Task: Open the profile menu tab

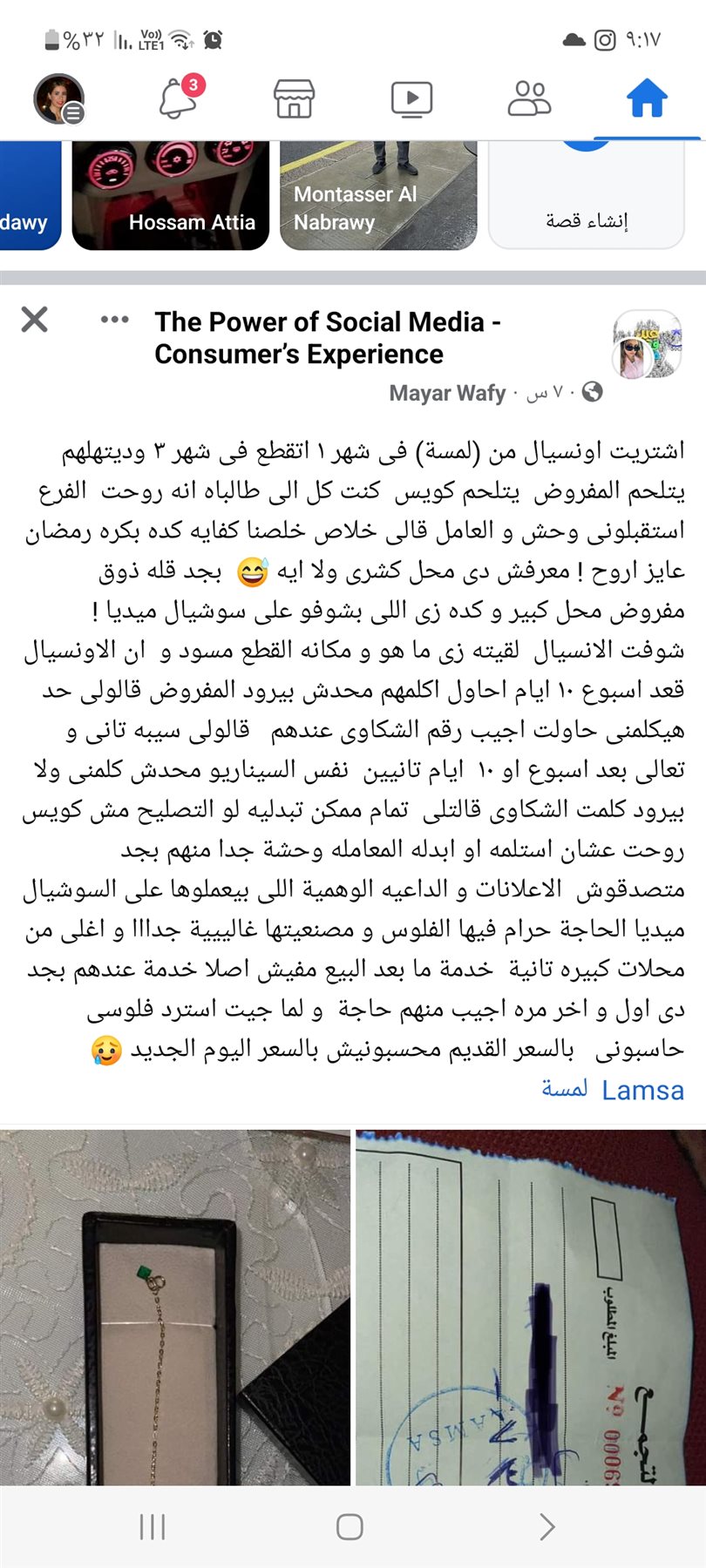Action: pyautogui.click(x=59, y=98)
